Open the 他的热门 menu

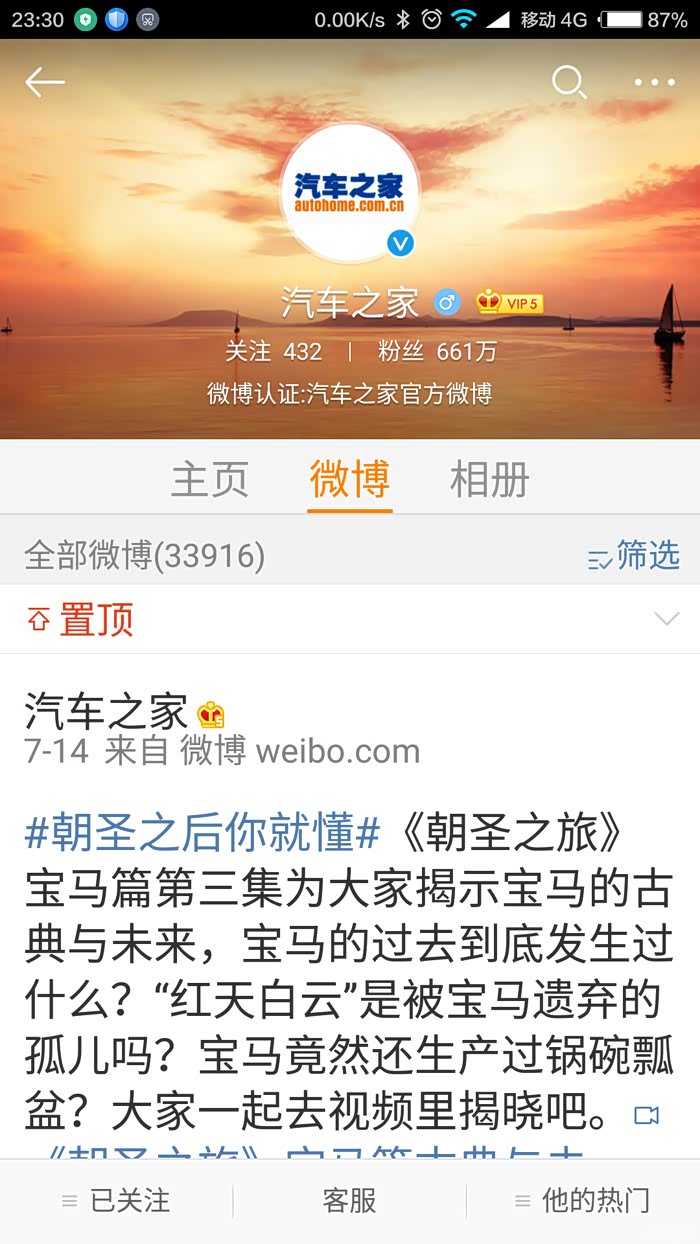(x=583, y=1201)
